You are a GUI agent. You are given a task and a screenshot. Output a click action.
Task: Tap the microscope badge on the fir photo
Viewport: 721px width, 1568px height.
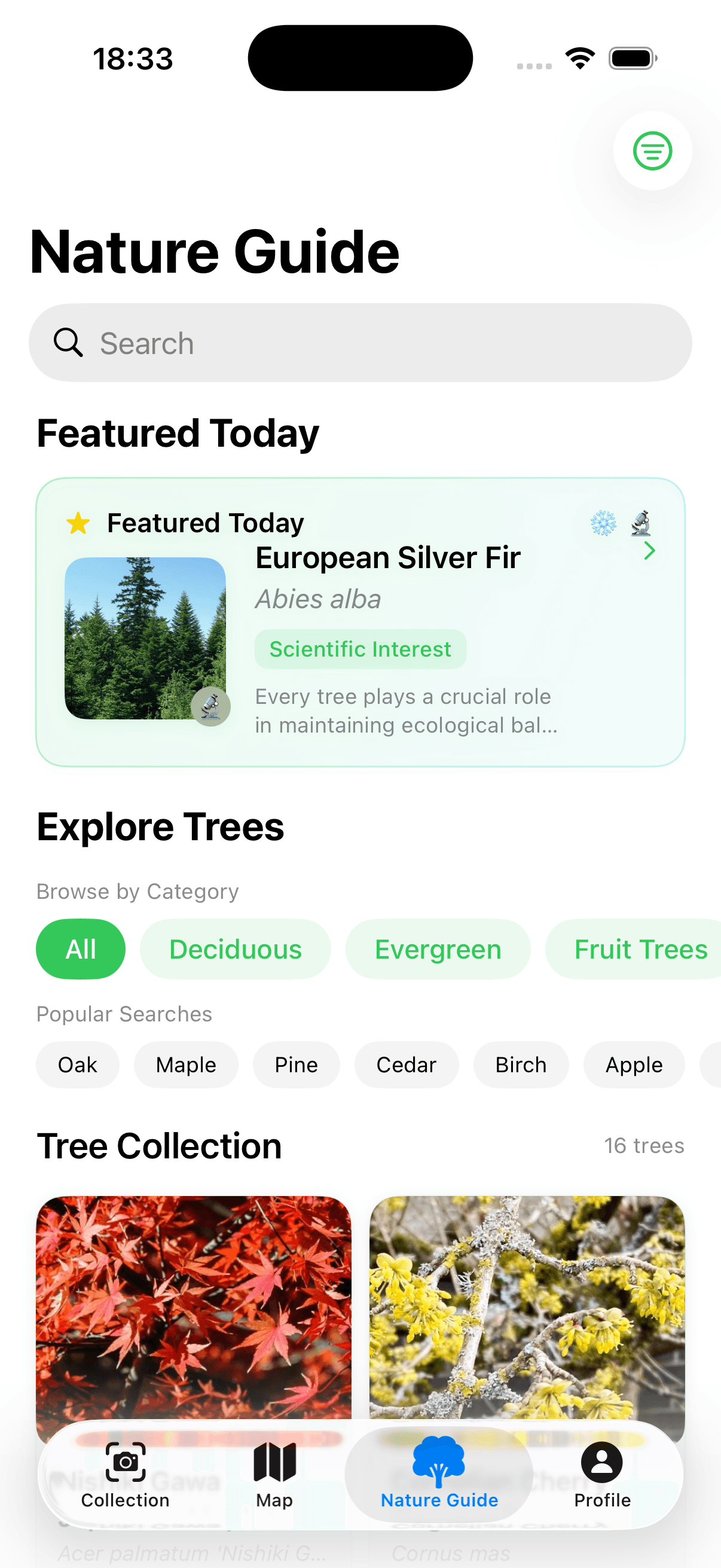[x=210, y=706]
